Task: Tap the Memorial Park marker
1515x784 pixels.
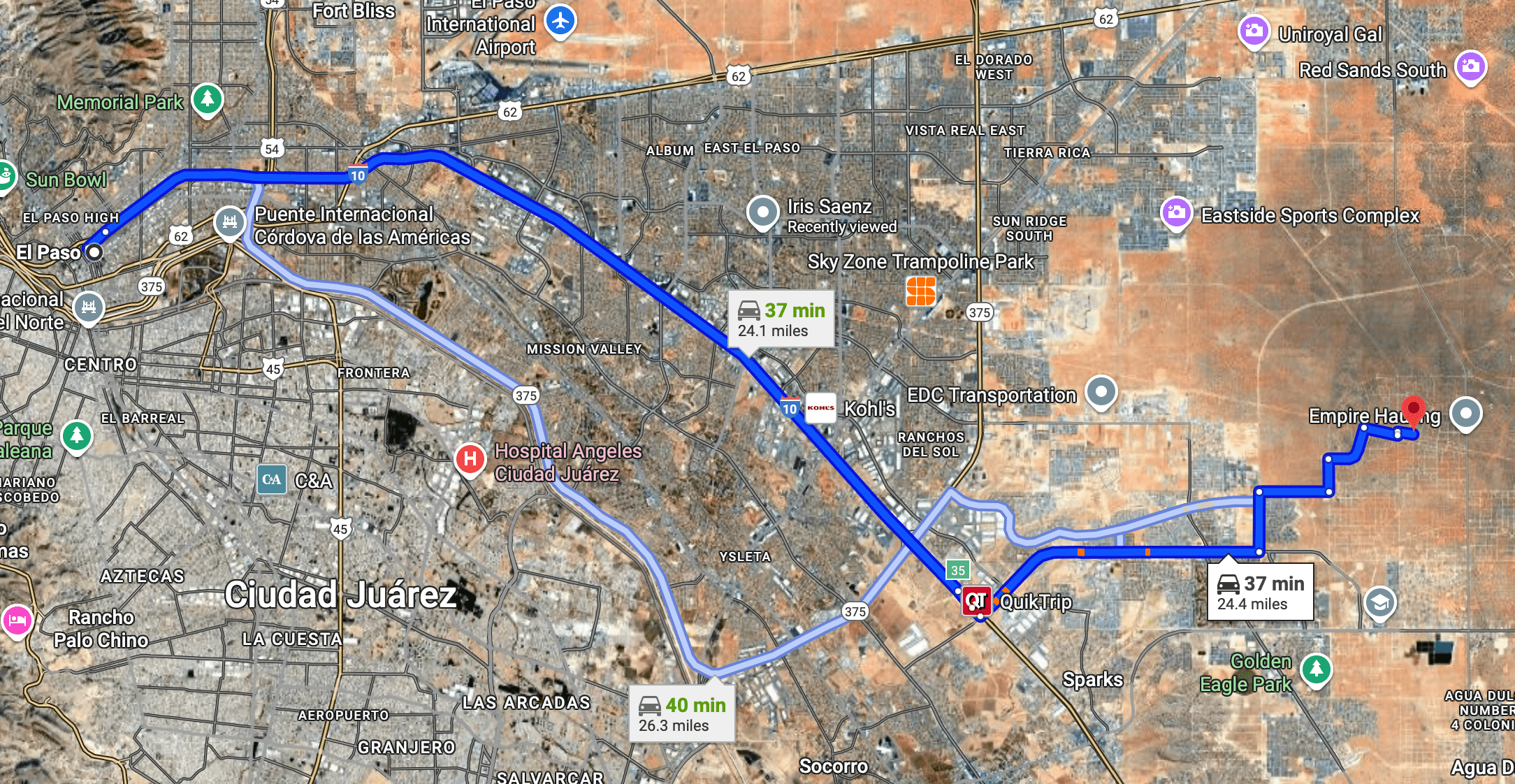Action: click(x=207, y=99)
